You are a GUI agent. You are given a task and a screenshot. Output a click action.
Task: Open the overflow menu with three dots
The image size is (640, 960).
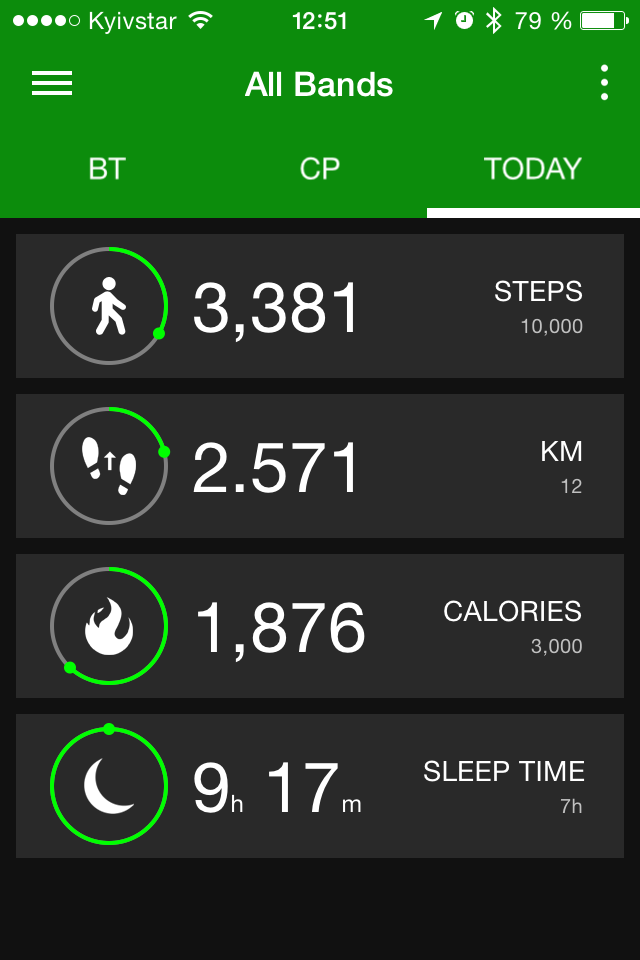604,83
